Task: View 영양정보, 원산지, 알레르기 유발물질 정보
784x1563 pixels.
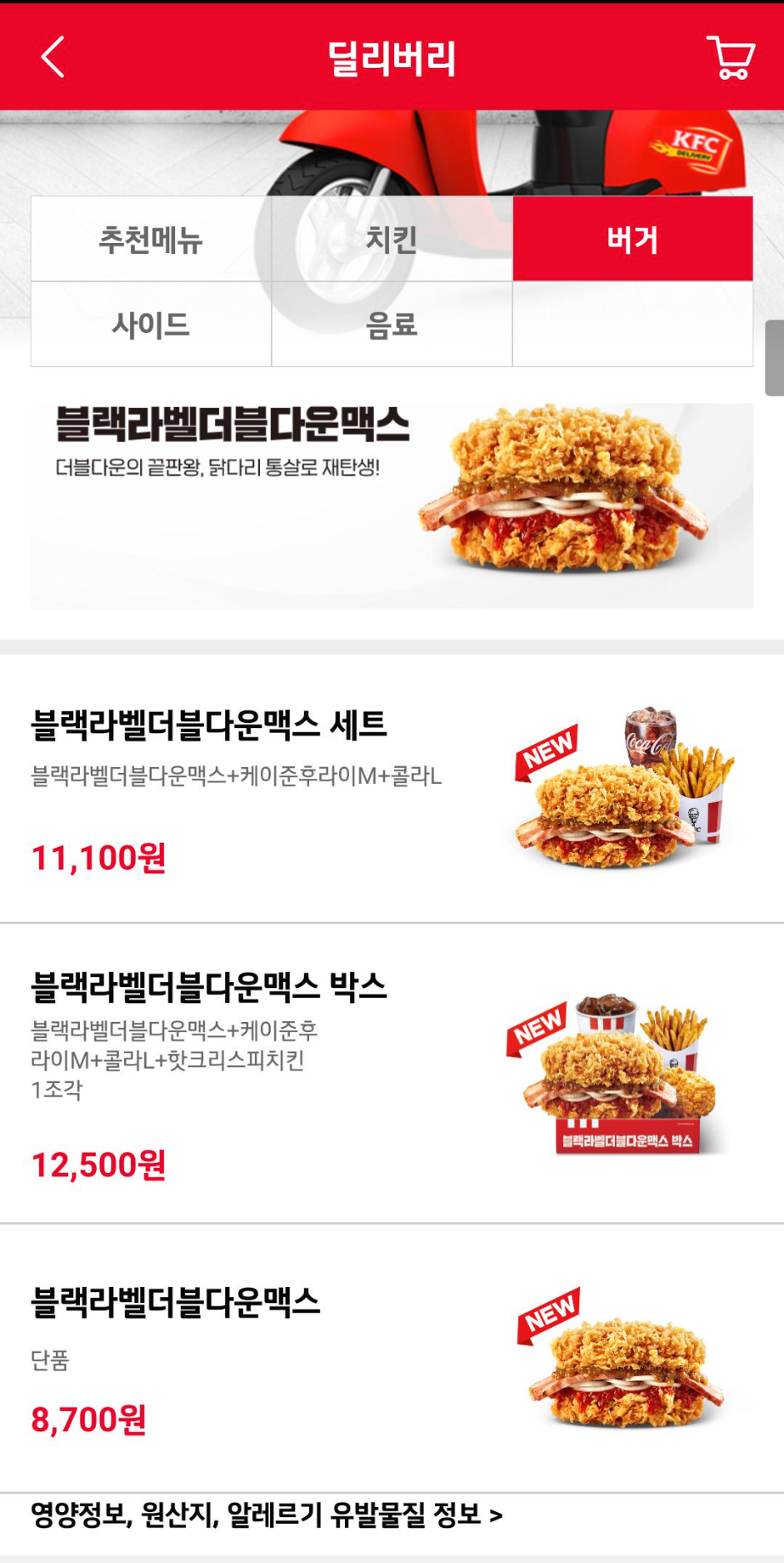Action: 267,1515
